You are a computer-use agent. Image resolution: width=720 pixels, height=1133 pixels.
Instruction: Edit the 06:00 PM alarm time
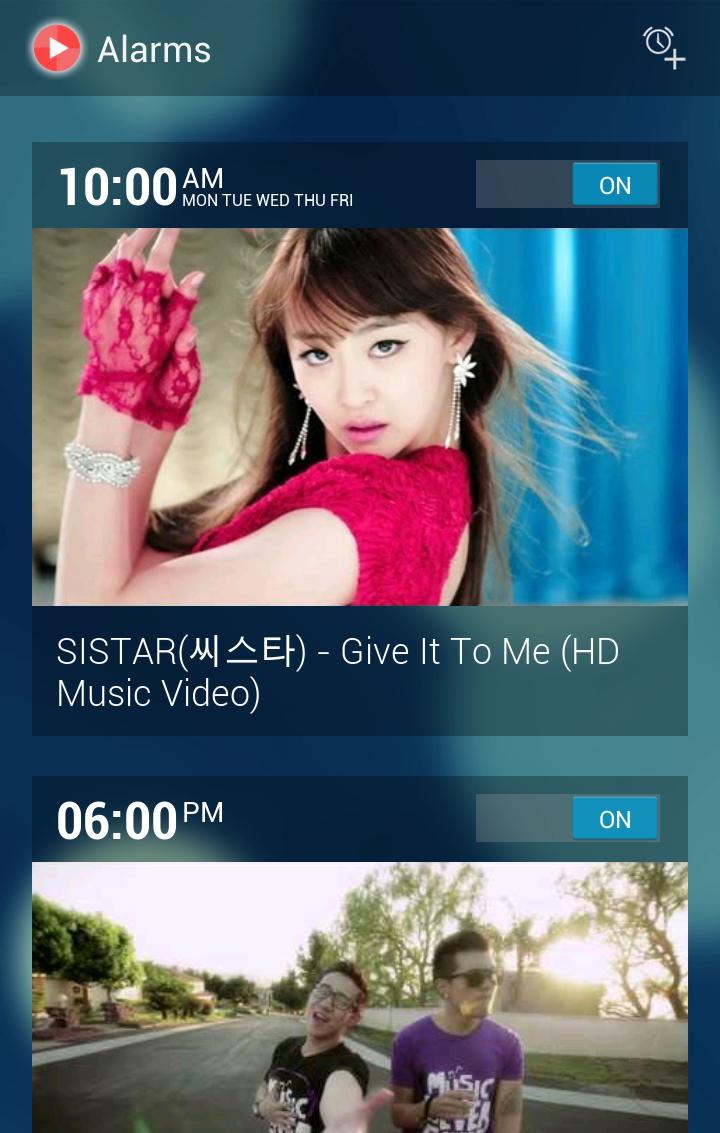click(117, 821)
